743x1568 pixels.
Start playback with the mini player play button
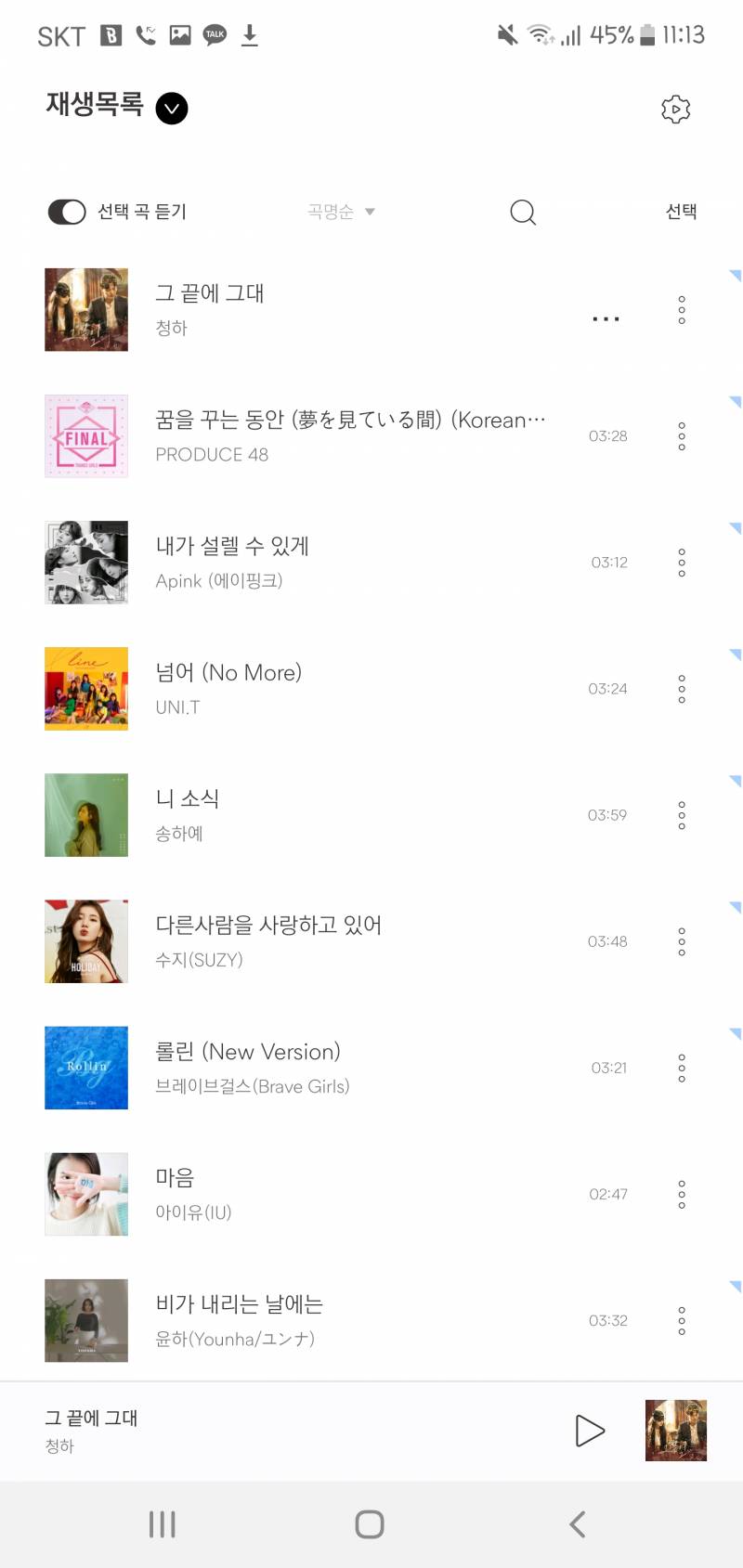click(x=590, y=1431)
